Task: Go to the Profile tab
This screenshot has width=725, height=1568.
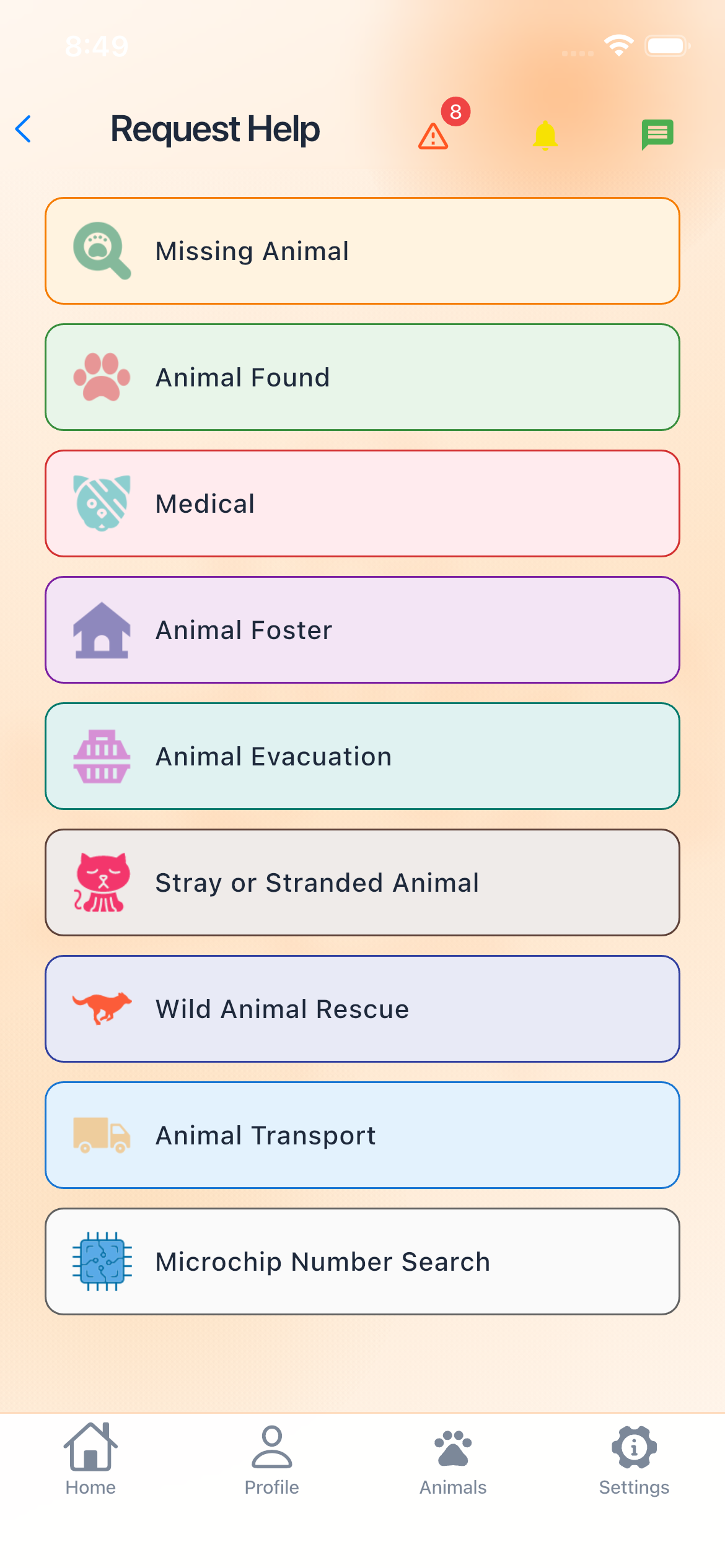Action: tap(271, 1459)
